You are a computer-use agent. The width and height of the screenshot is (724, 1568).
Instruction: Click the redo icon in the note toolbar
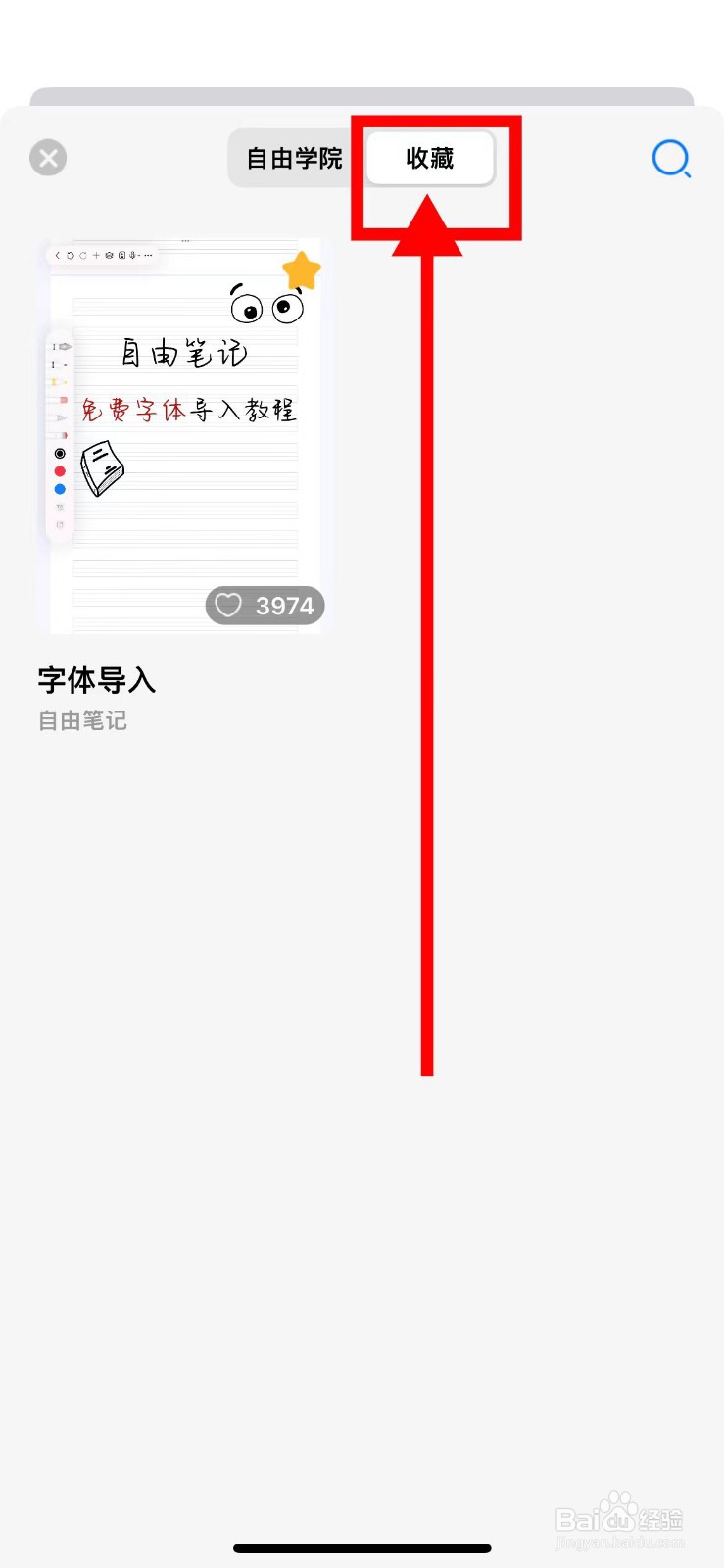(x=83, y=256)
